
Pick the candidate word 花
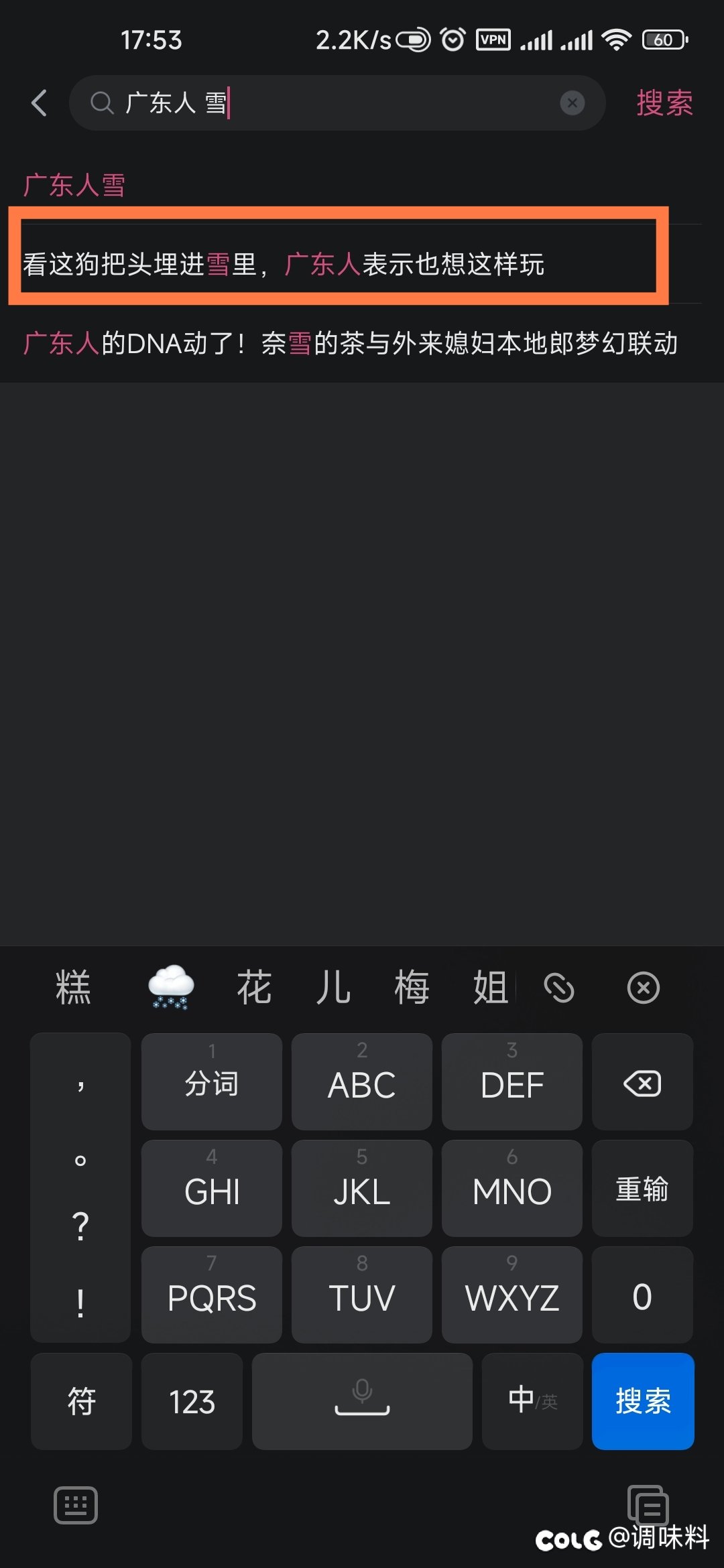tap(254, 987)
